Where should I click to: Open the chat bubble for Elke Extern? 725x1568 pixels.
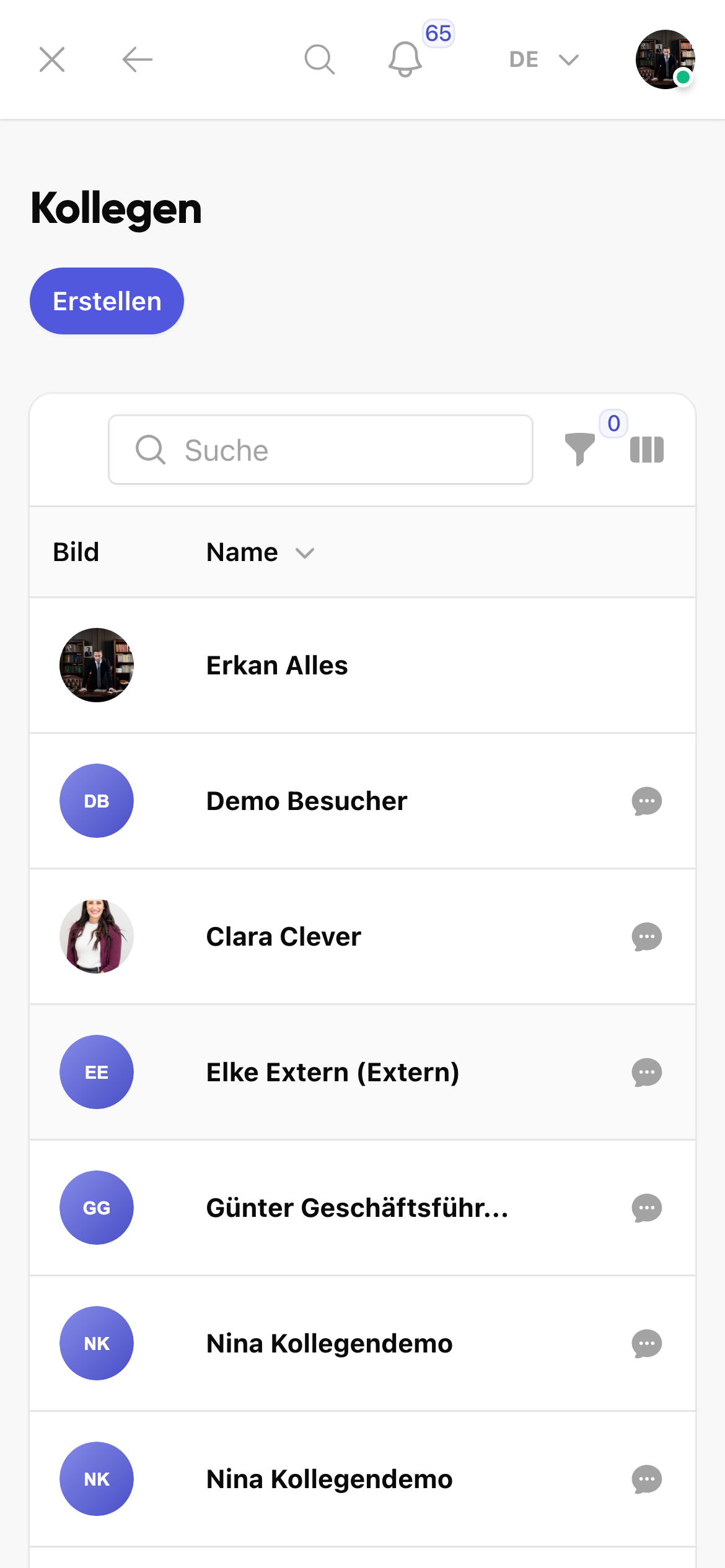tap(646, 1073)
